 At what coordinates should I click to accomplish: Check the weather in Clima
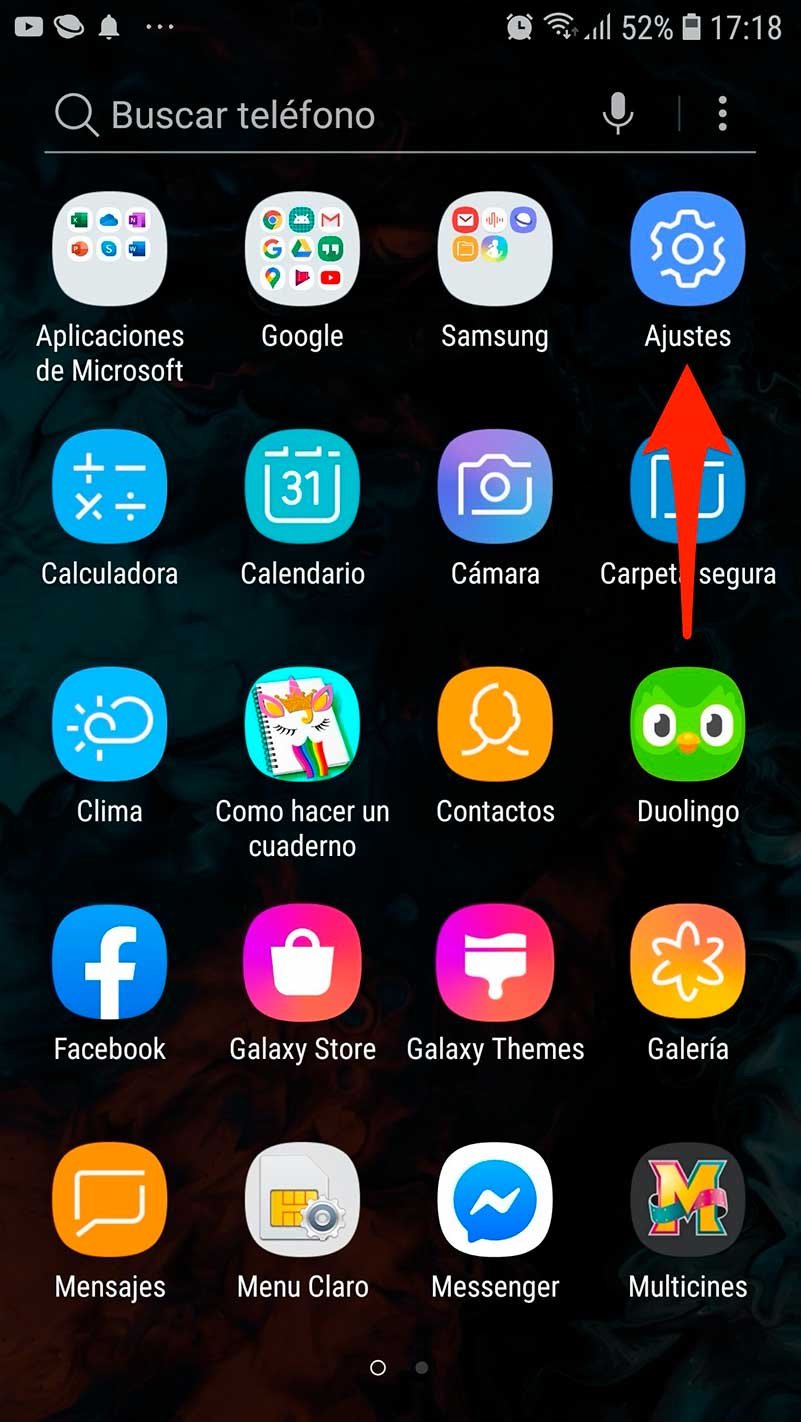tap(109, 723)
